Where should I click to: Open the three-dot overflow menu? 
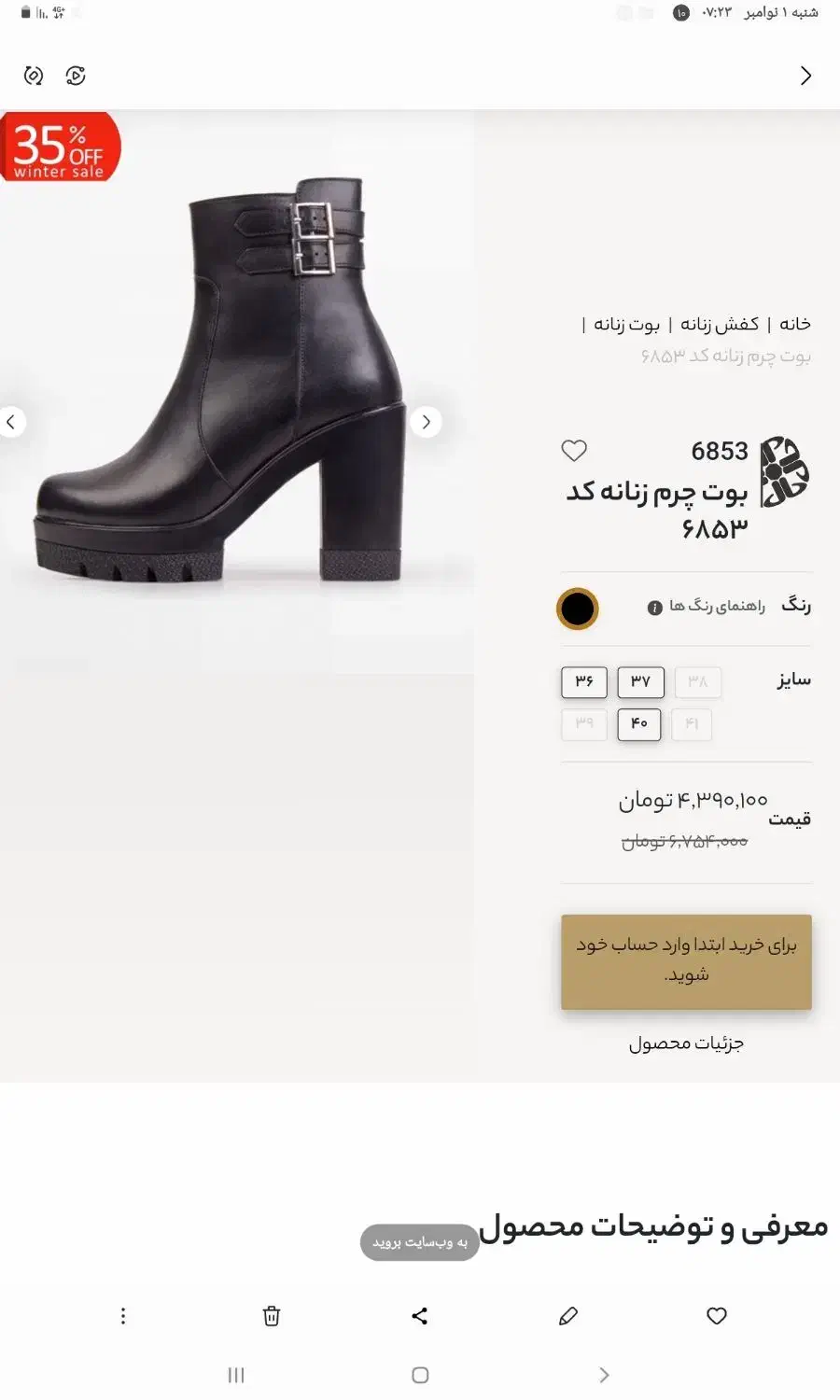pyautogui.click(x=123, y=1317)
